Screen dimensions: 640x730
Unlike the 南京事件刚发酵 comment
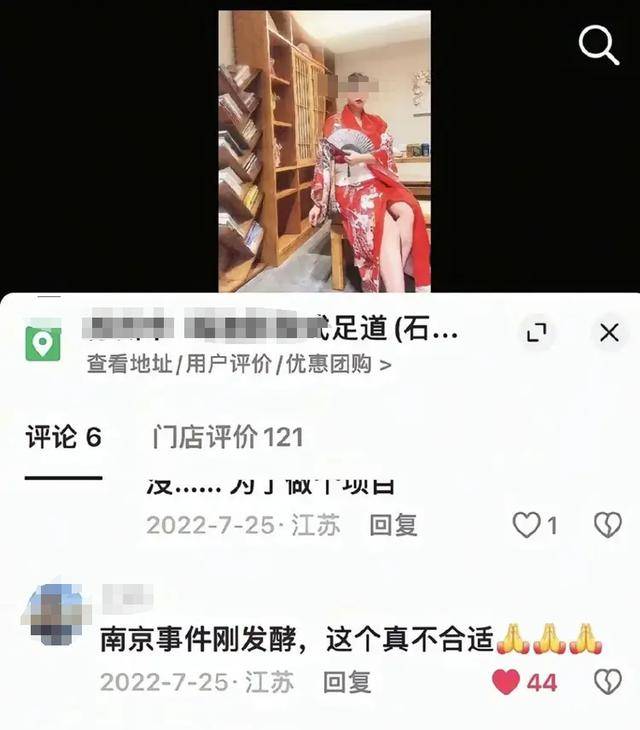[507, 682]
